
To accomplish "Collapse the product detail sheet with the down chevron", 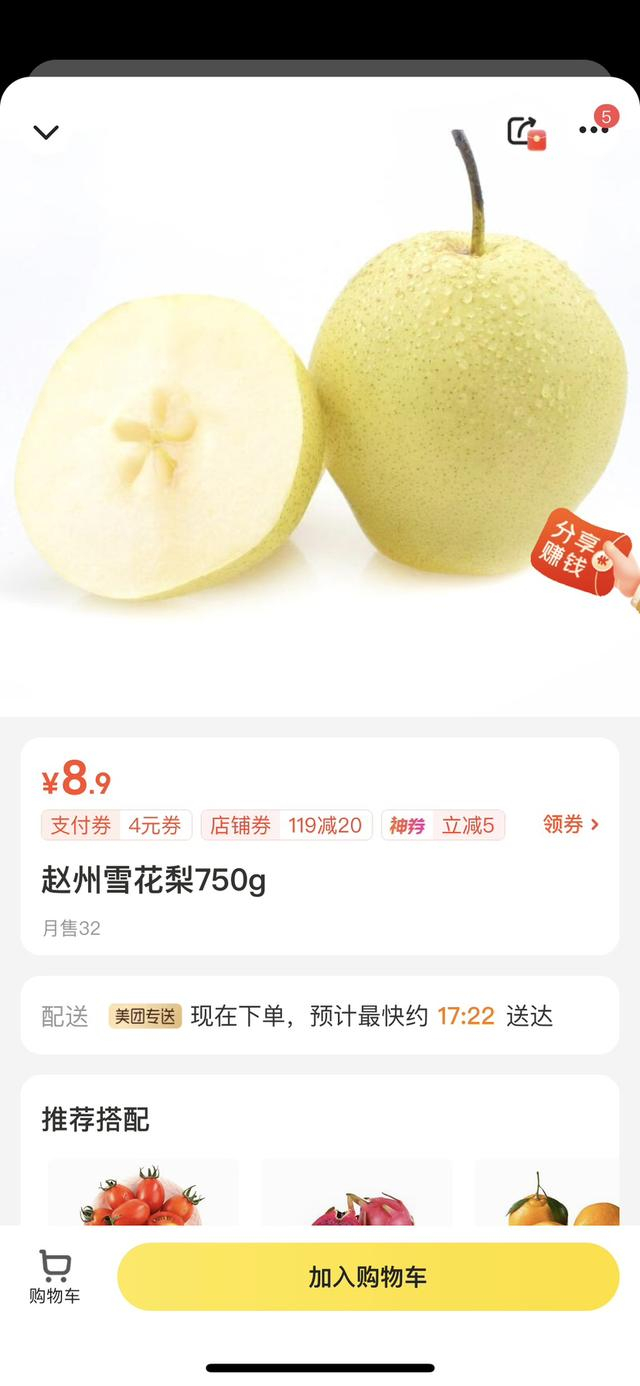I will tap(46, 132).
